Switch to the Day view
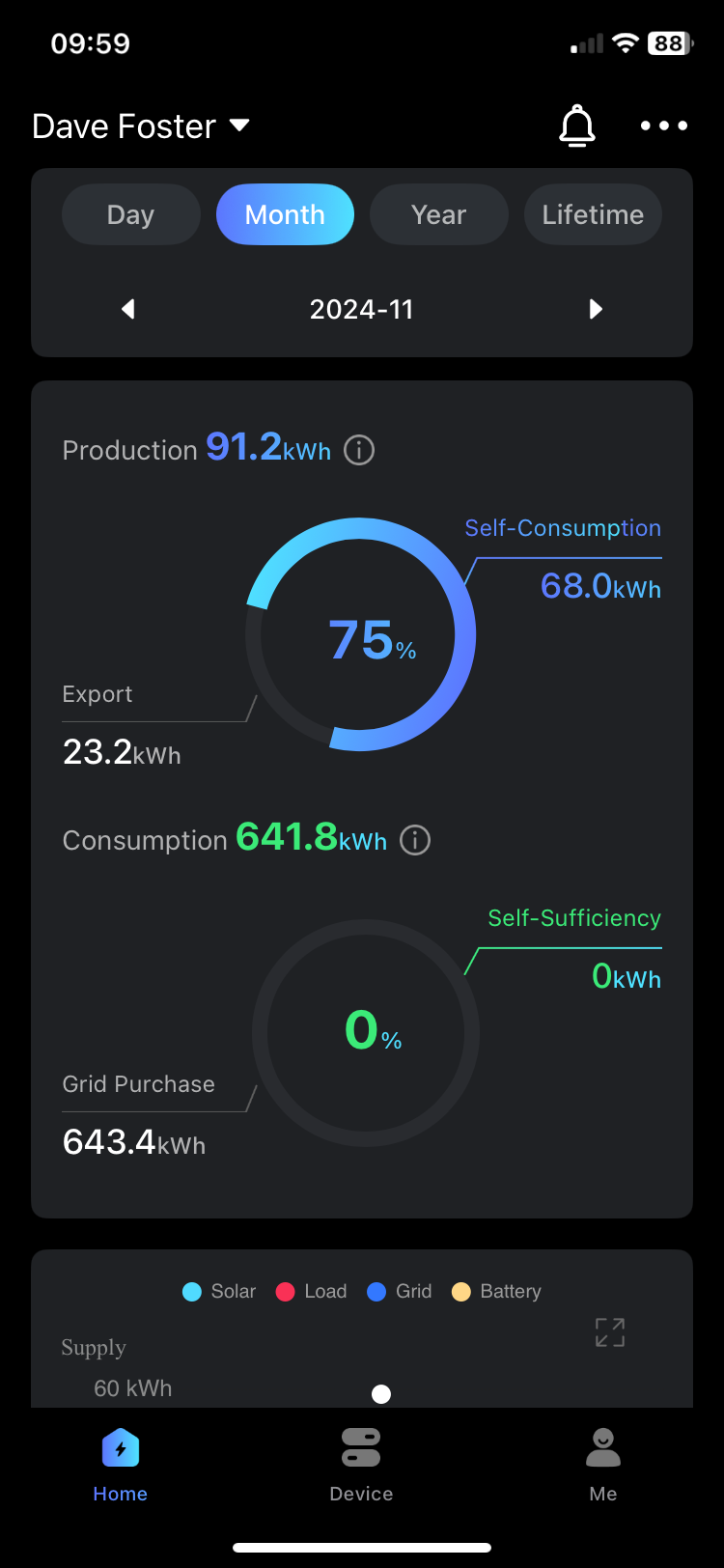The width and height of the screenshot is (724, 1568). [130, 214]
